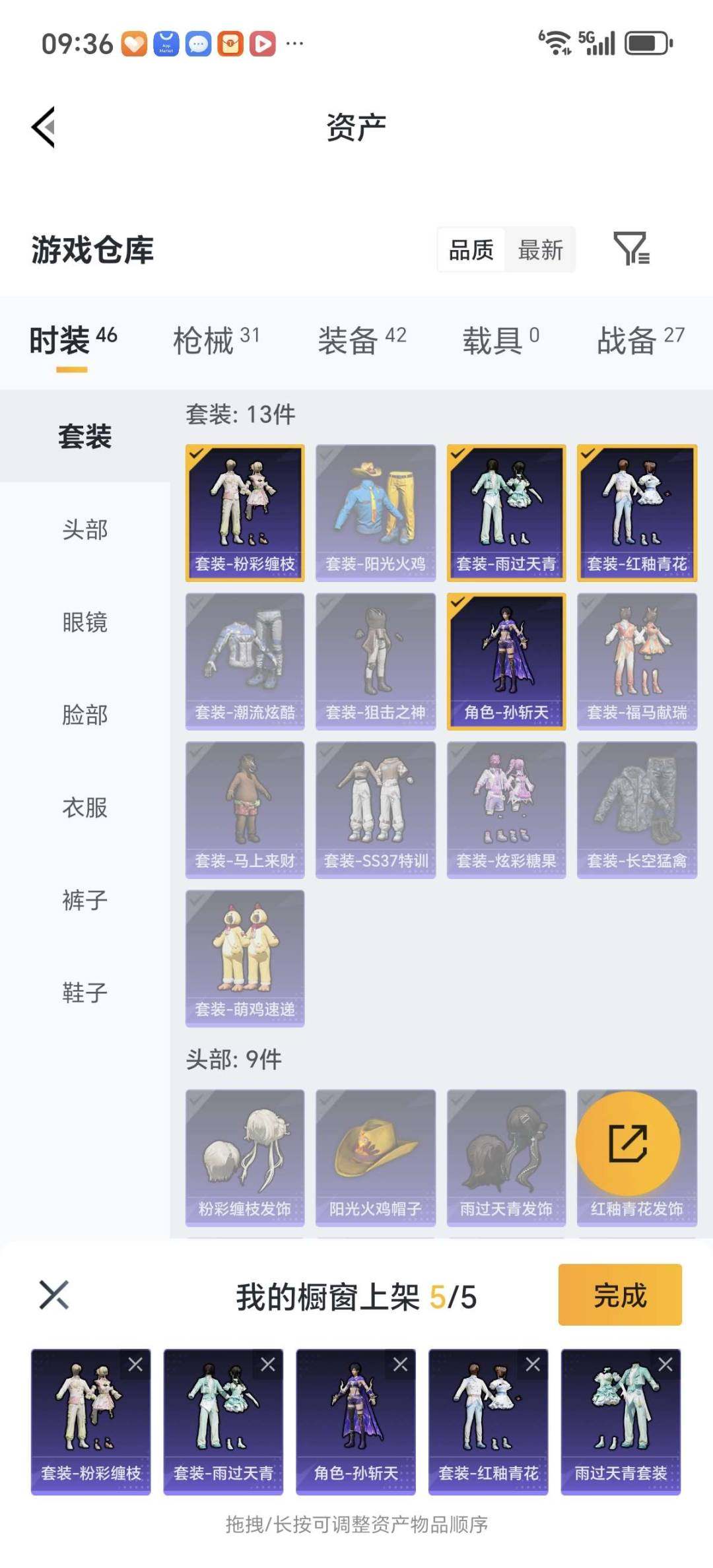
Task: Tap the back arrow on the 资产 page
Action: tap(43, 127)
